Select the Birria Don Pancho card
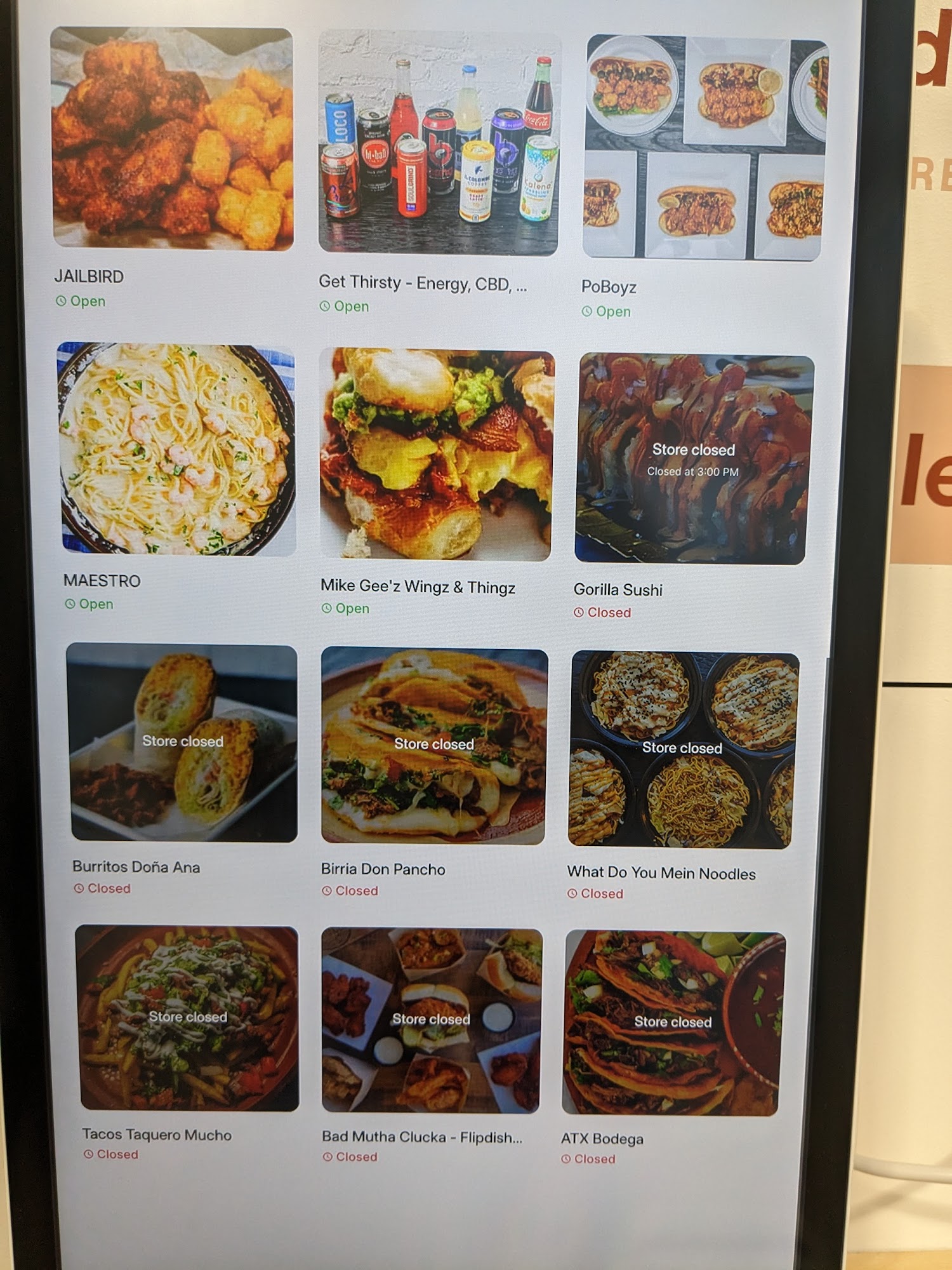 (x=433, y=746)
